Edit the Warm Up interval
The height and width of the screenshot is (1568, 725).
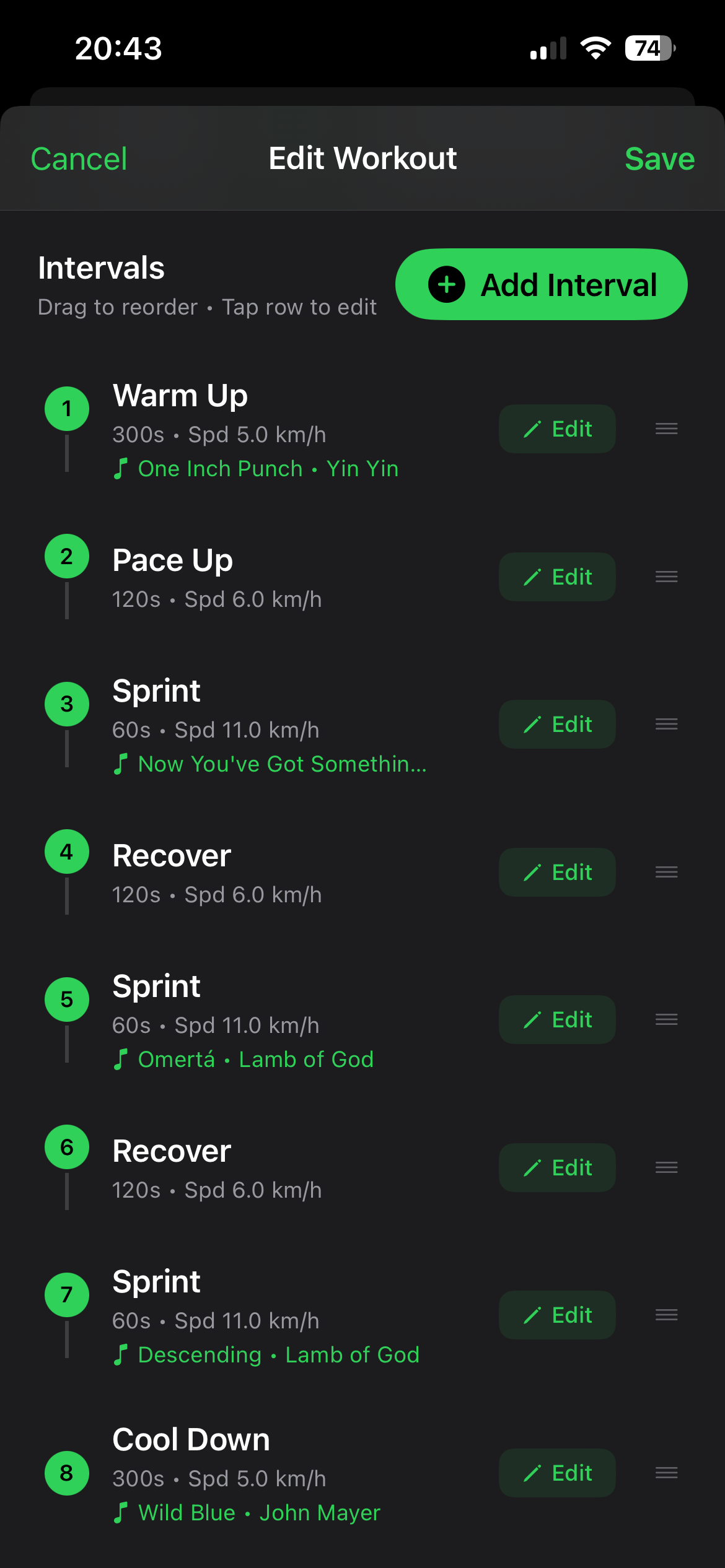pyautogui.click(x=556, y=429)
